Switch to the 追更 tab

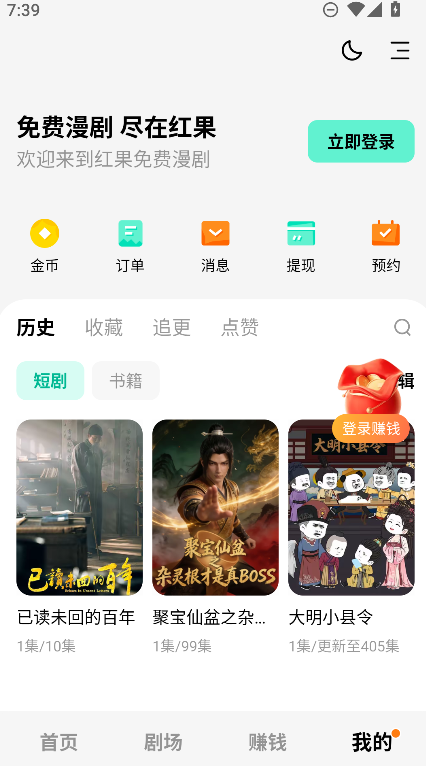[171, 327]
